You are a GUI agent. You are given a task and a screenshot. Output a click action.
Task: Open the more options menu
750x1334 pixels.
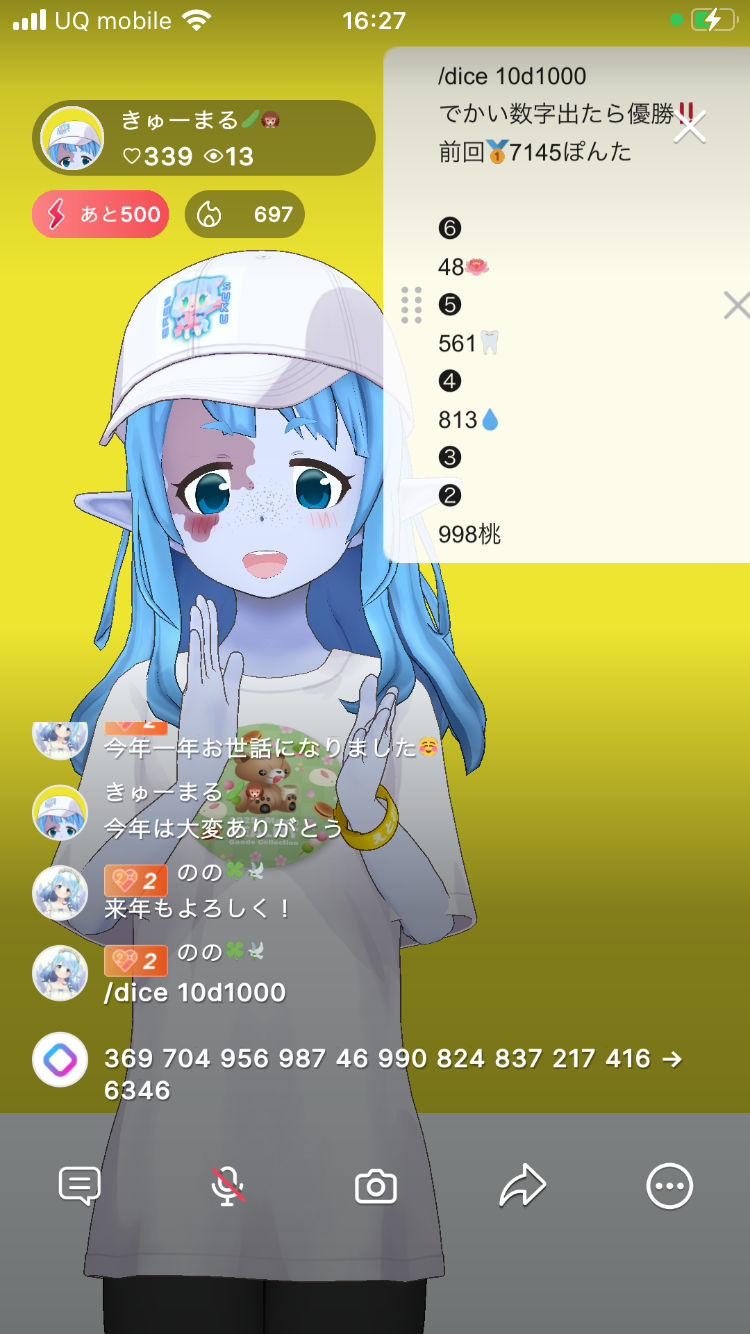coord(669,1187)
